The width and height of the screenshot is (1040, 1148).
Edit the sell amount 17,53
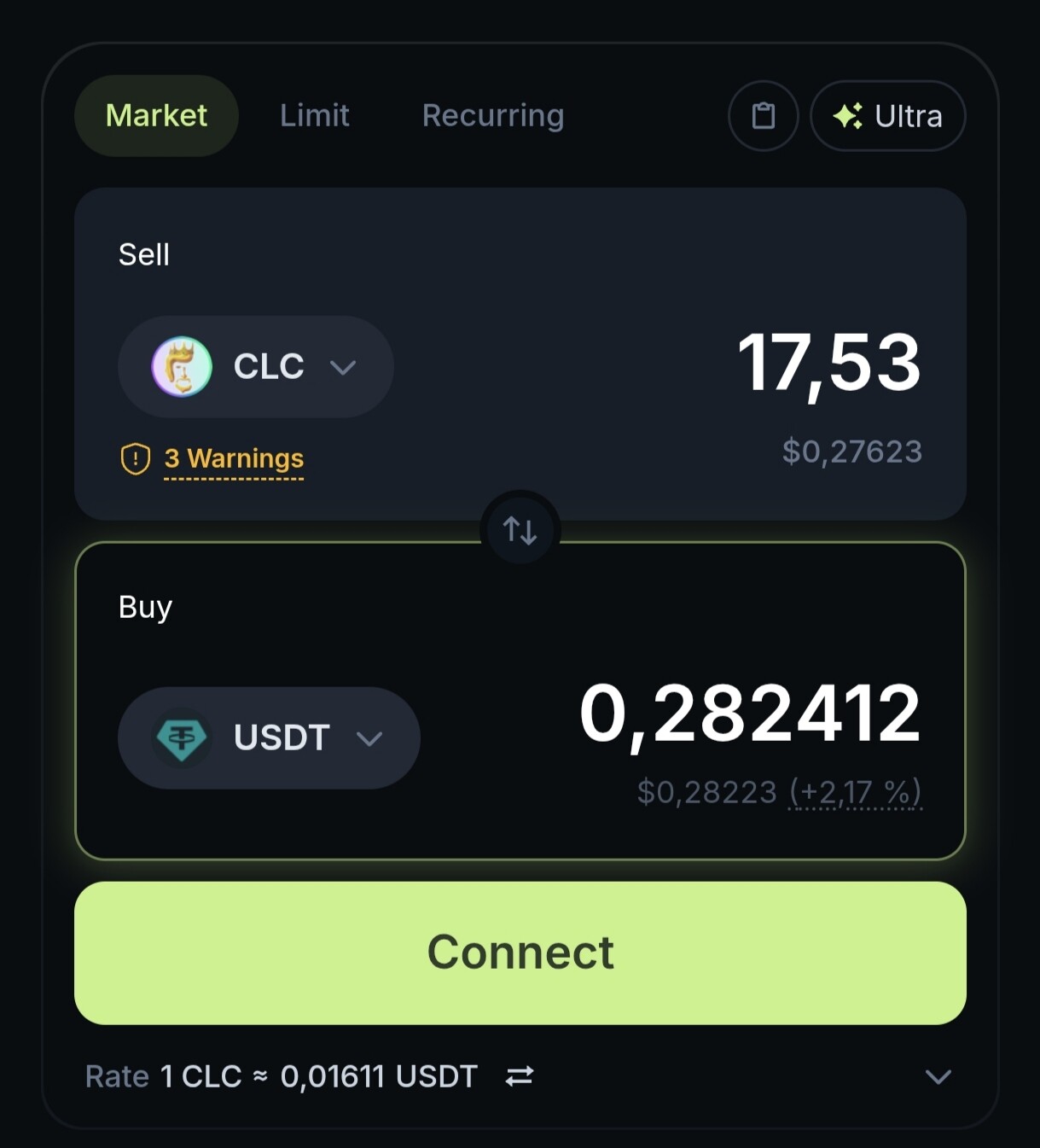point(828,364)
